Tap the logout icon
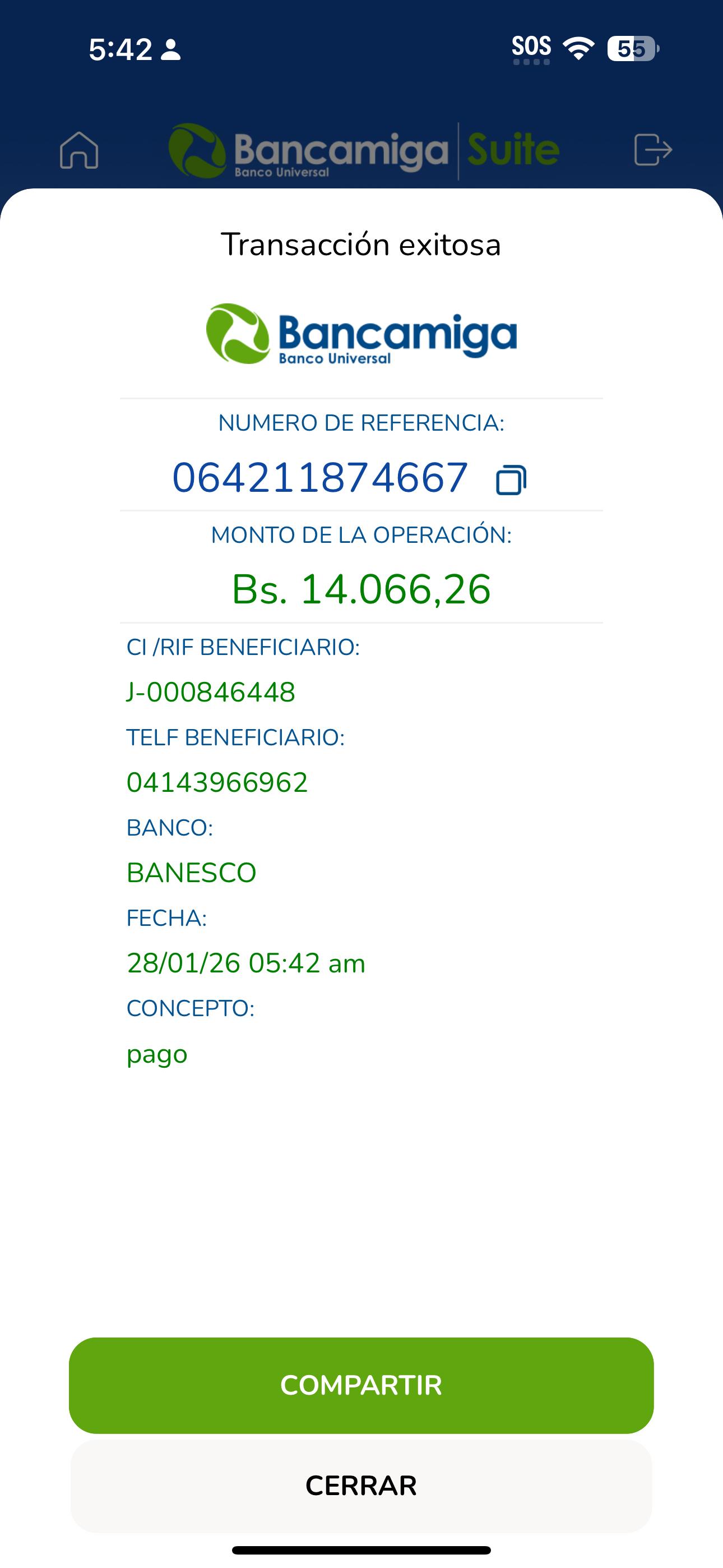The height and width of the screenshot is (1568, 723). [x=652, y=150]
